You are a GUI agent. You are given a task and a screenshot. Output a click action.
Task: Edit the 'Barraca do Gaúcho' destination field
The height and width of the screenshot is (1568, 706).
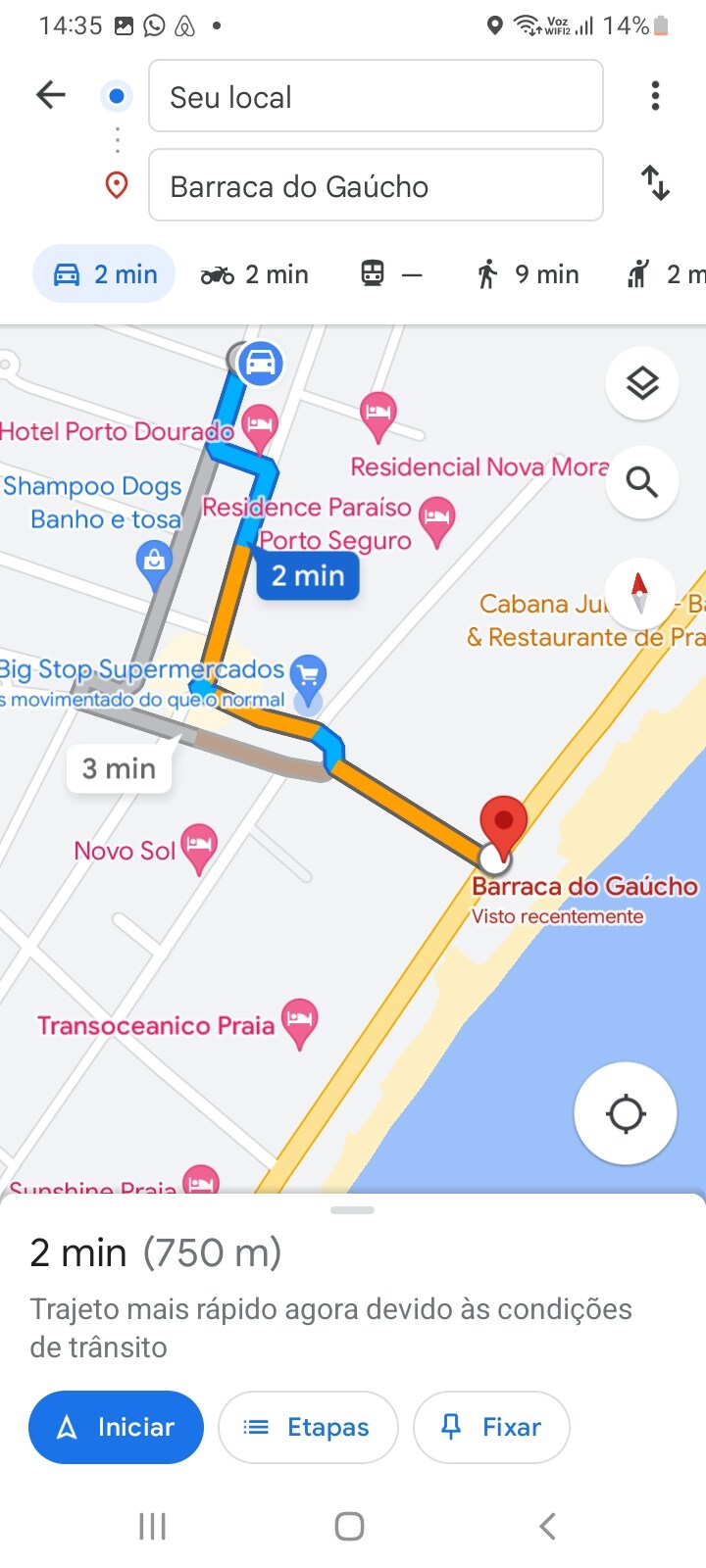375,185
